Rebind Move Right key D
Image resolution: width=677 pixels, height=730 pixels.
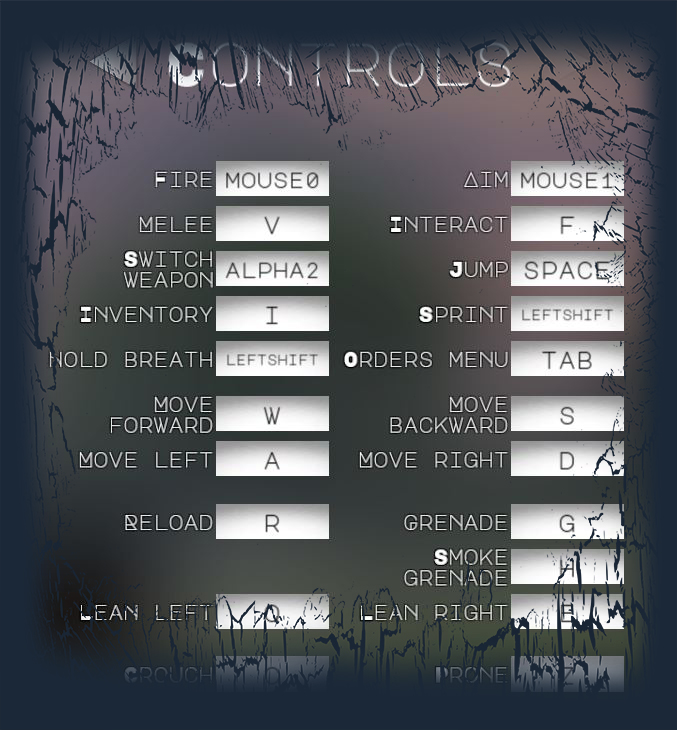pos(567,460)
